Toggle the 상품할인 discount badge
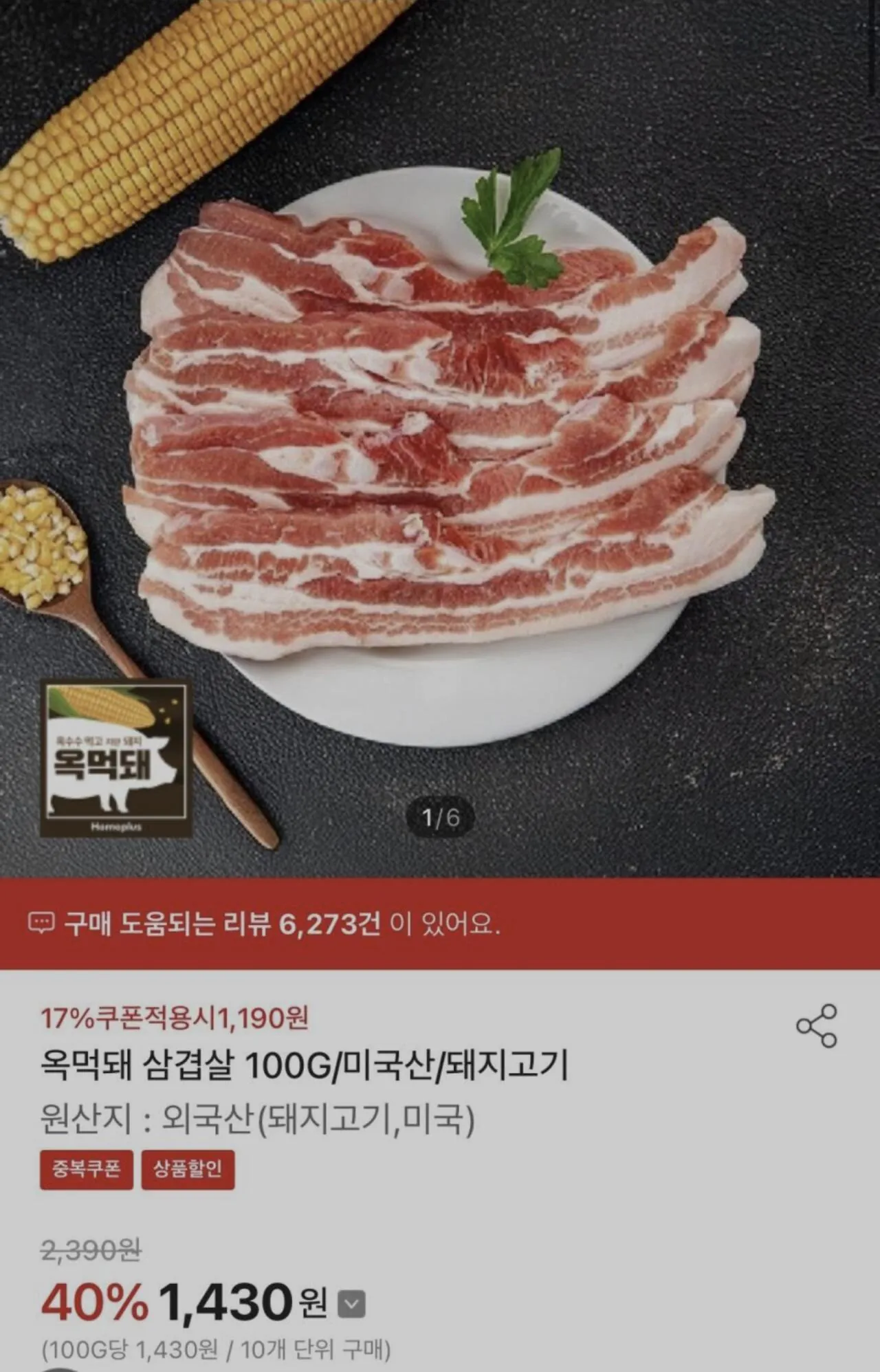This screenshot has height=1372, width=880. [x=186, y=1167]
